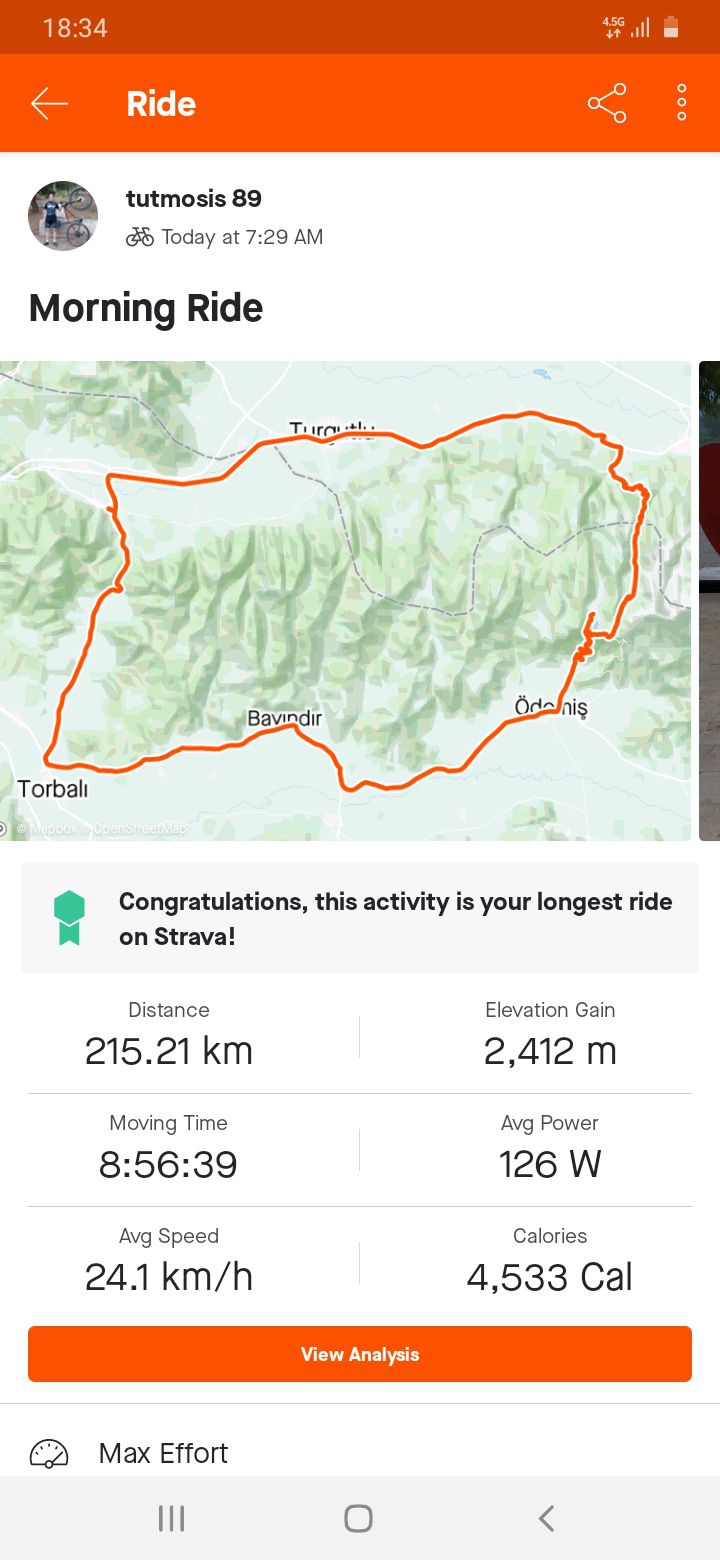Go back using the arrow in Ride header
Screen dimensions: 720x1560
click(49, 103)
